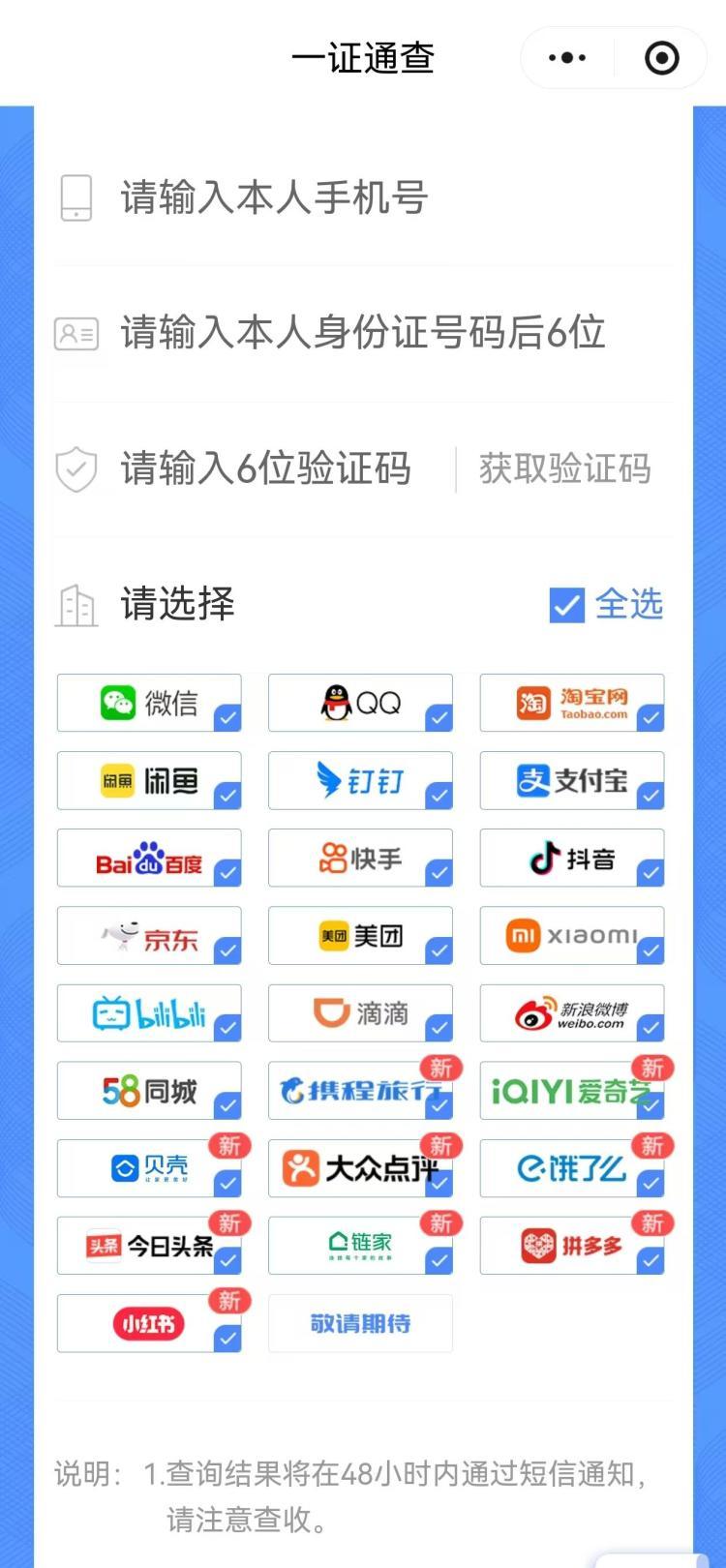Screen dimensions: 726x1568
Task: Select the bilibili app icon
Action: click(148, 1013)
